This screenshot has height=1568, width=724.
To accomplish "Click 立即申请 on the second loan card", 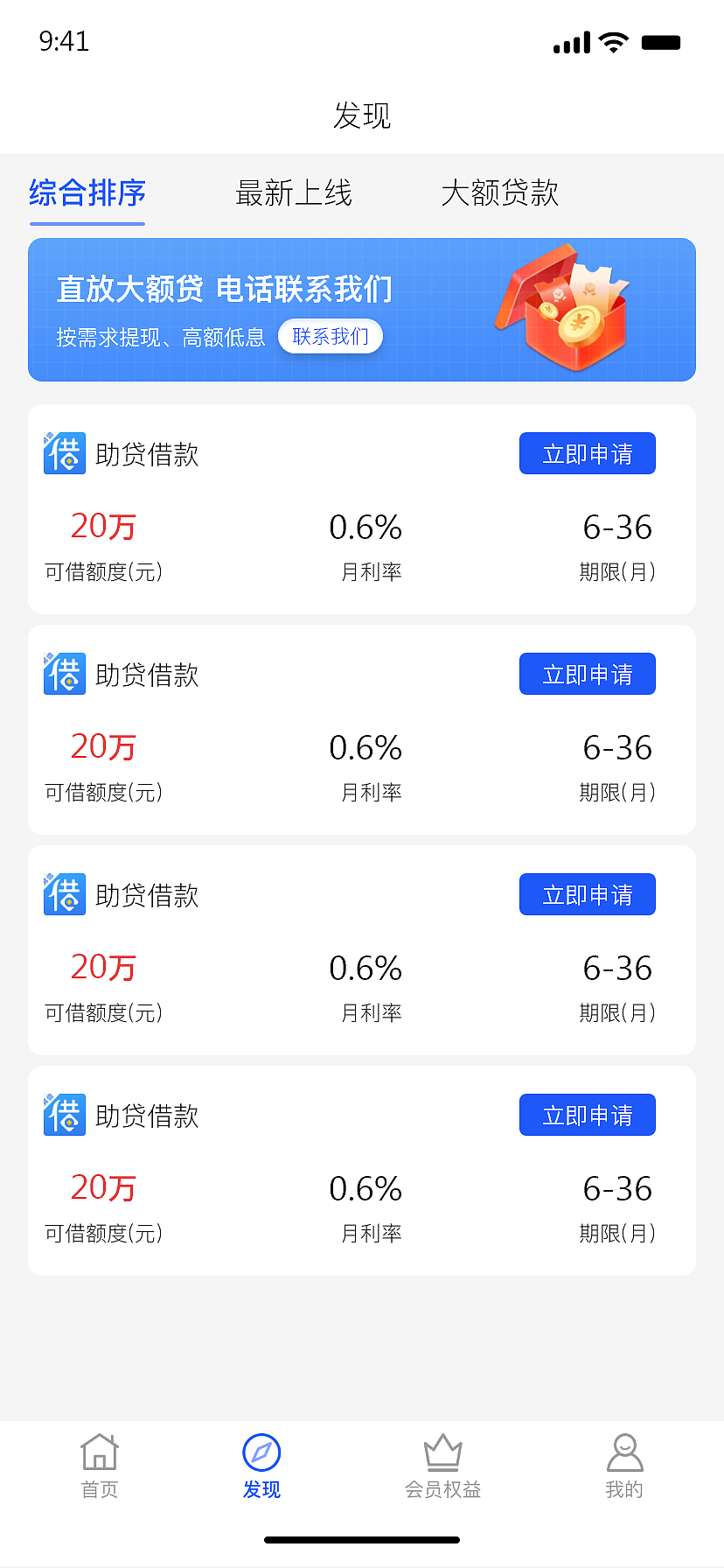I will click(x=587, y=674).
